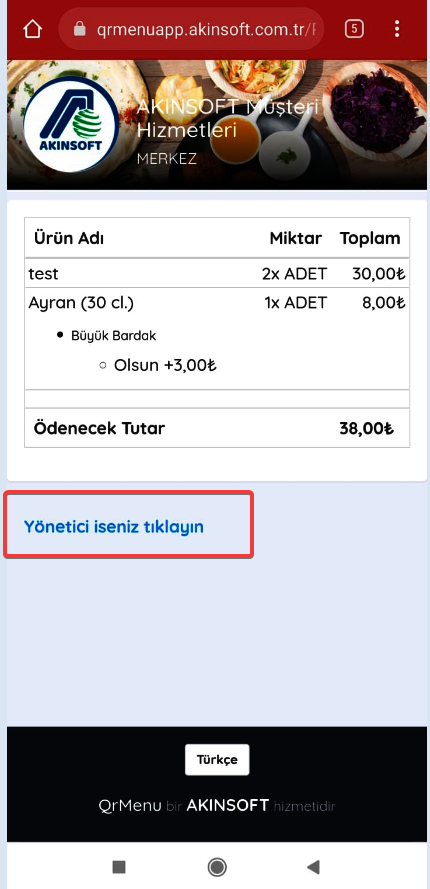The height and width of the screenshot is (889, 430).
Task: Select the Türkçe language button
Action: (217, 760)
